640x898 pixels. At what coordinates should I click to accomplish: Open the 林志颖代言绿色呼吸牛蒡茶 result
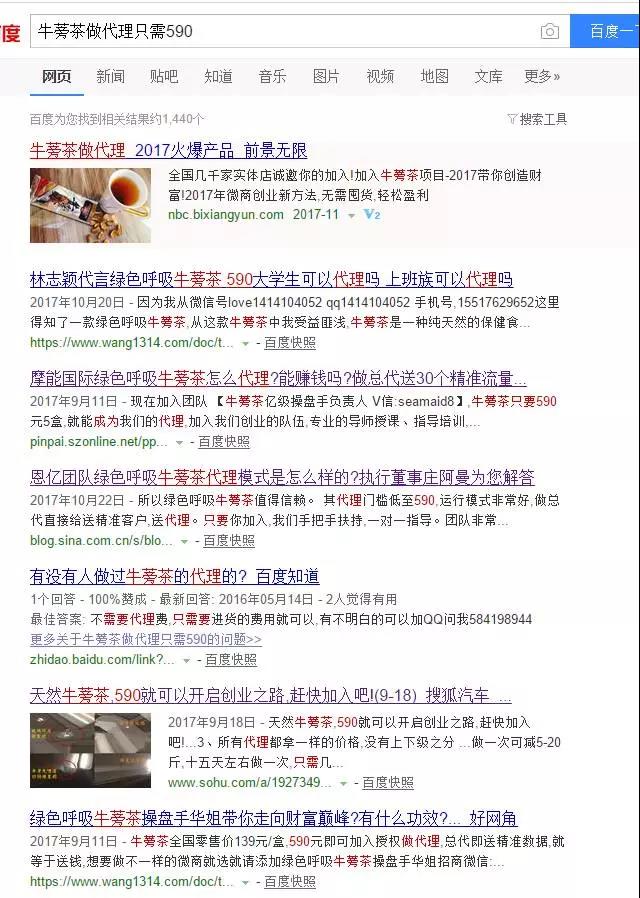[x=270, y=279]
